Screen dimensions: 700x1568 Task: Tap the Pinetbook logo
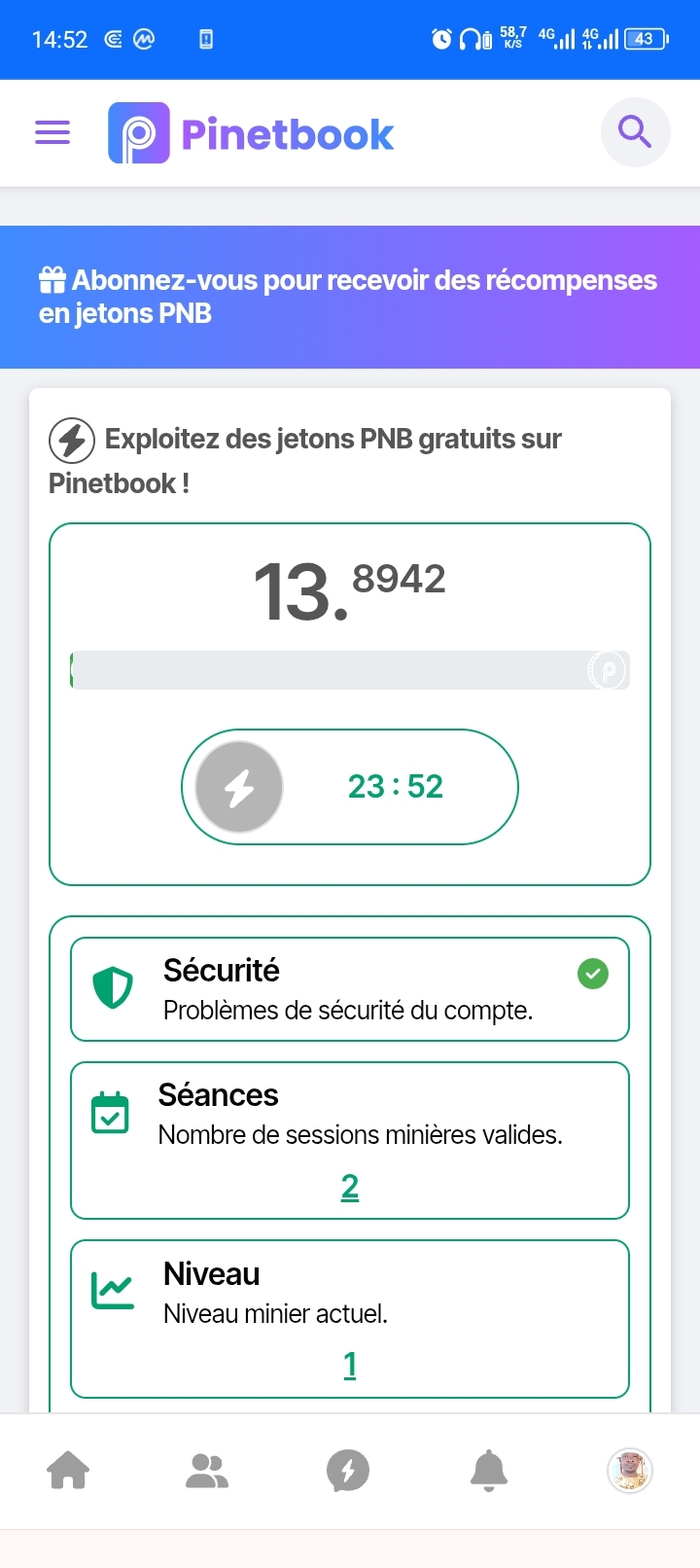pyautogui.click(x=251, y=133)
